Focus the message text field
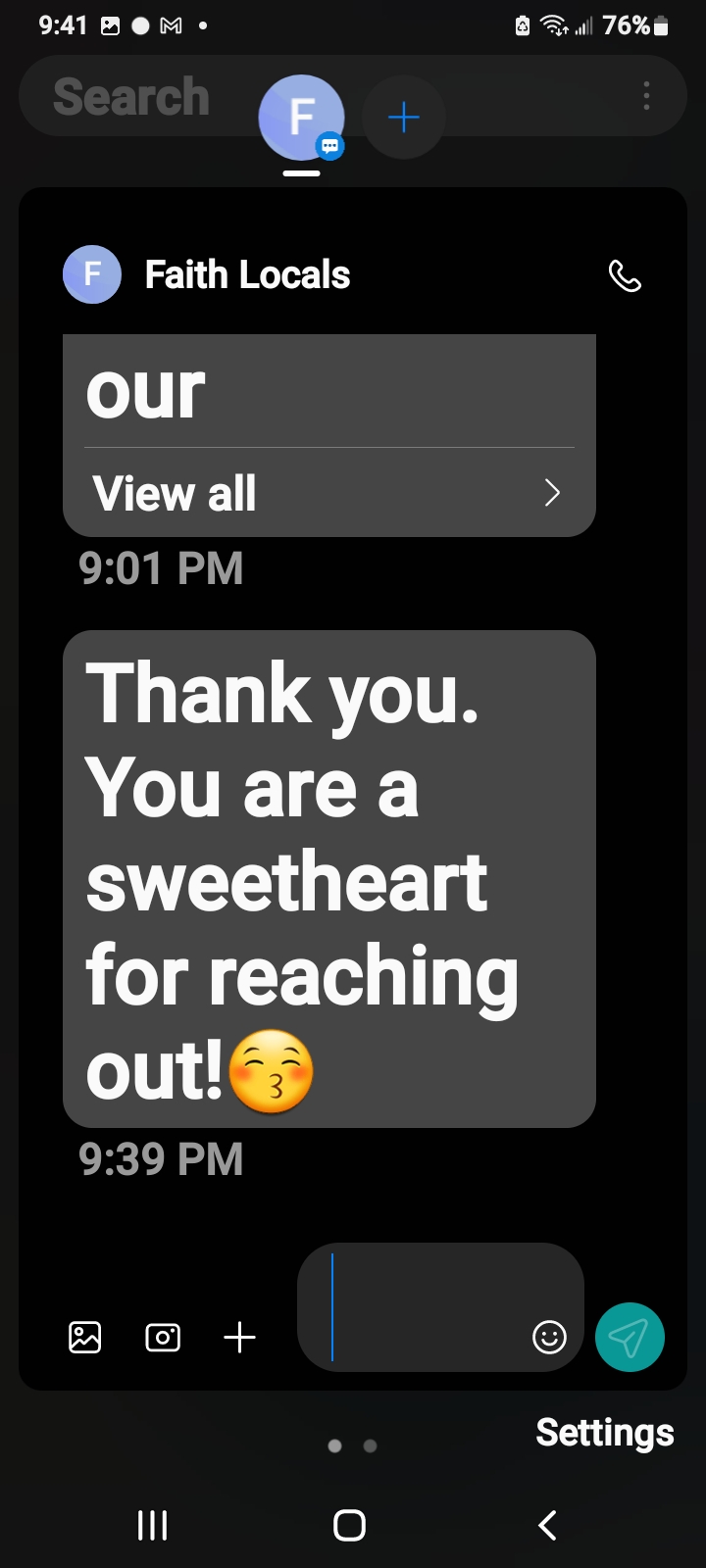Image resolution: width=706 pixels, height=1568 pixels. [x=422, y=1307]
